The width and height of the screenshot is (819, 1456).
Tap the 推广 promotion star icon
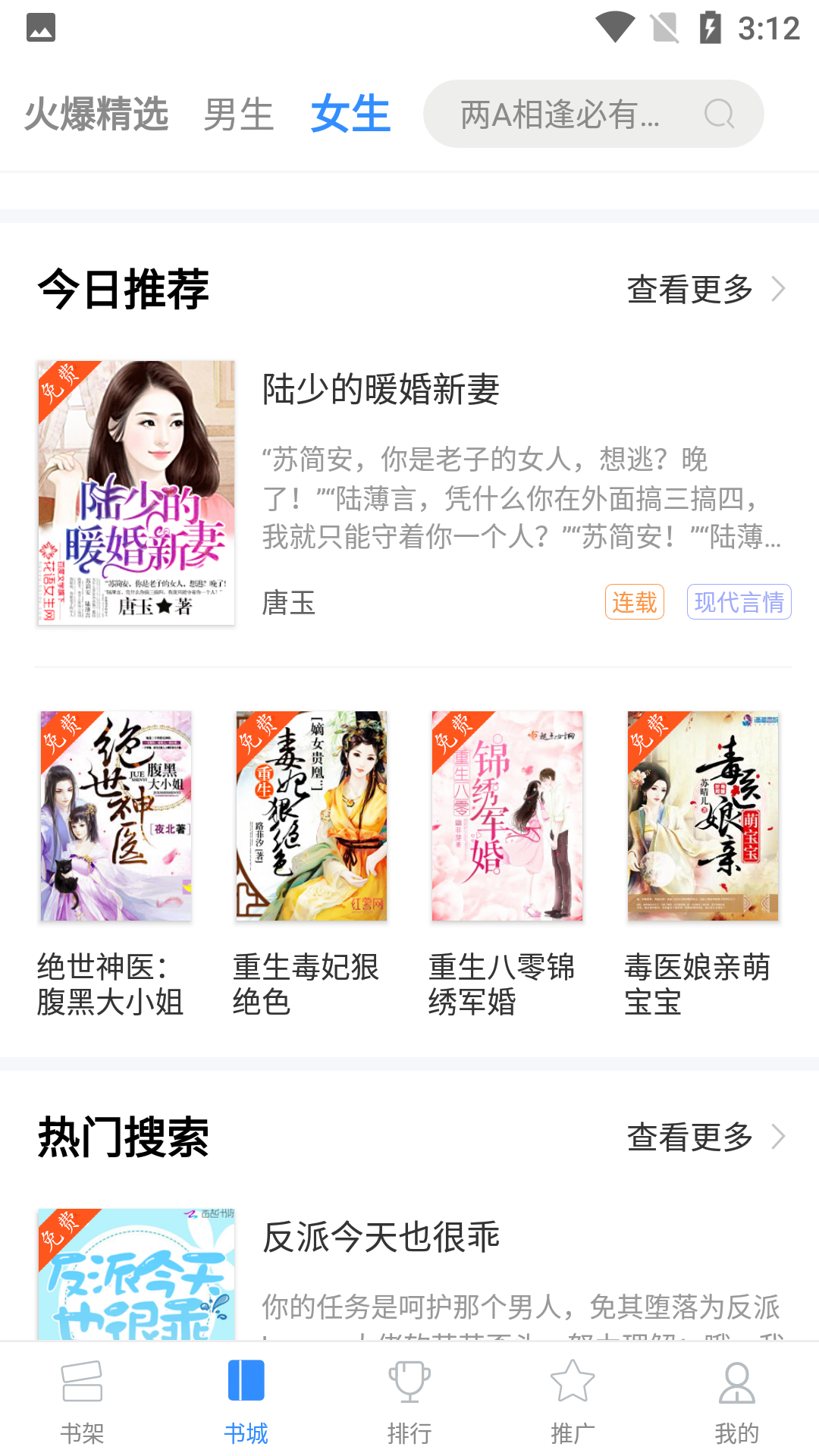(x=573, y=1382)
